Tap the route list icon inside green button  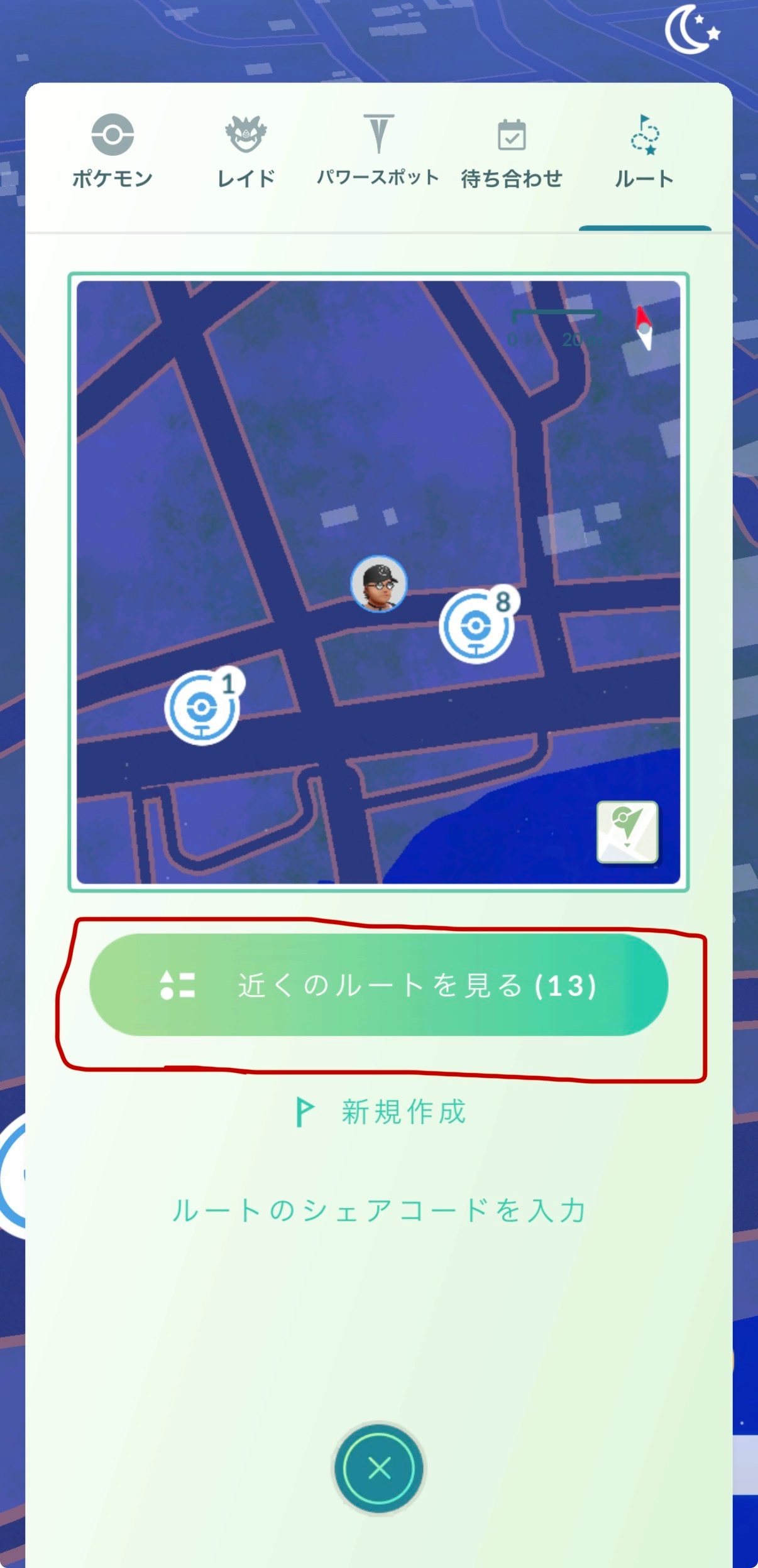pyautogui.click(x=178, y=986)
